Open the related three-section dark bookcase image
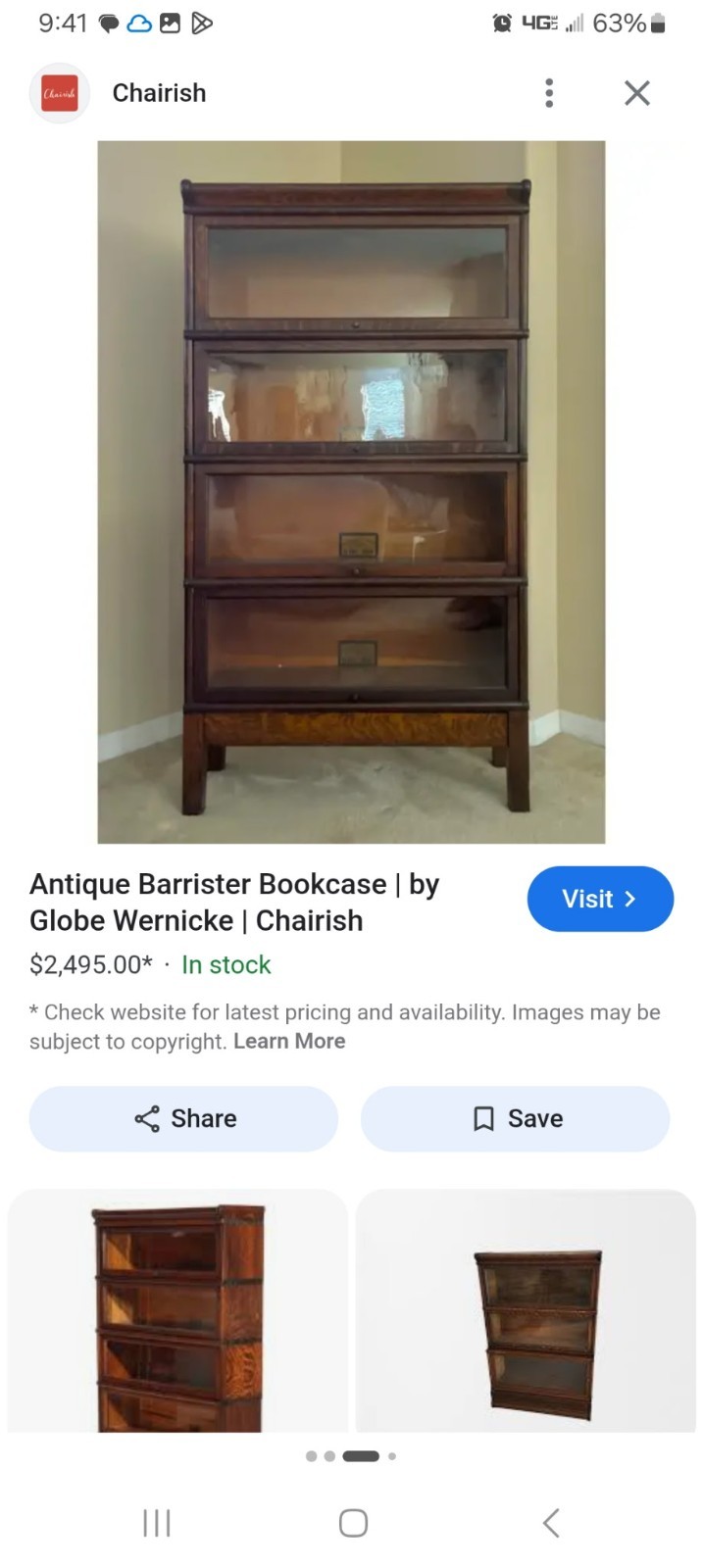This screenshot has width=703, height=1568. coord(526,1311)
